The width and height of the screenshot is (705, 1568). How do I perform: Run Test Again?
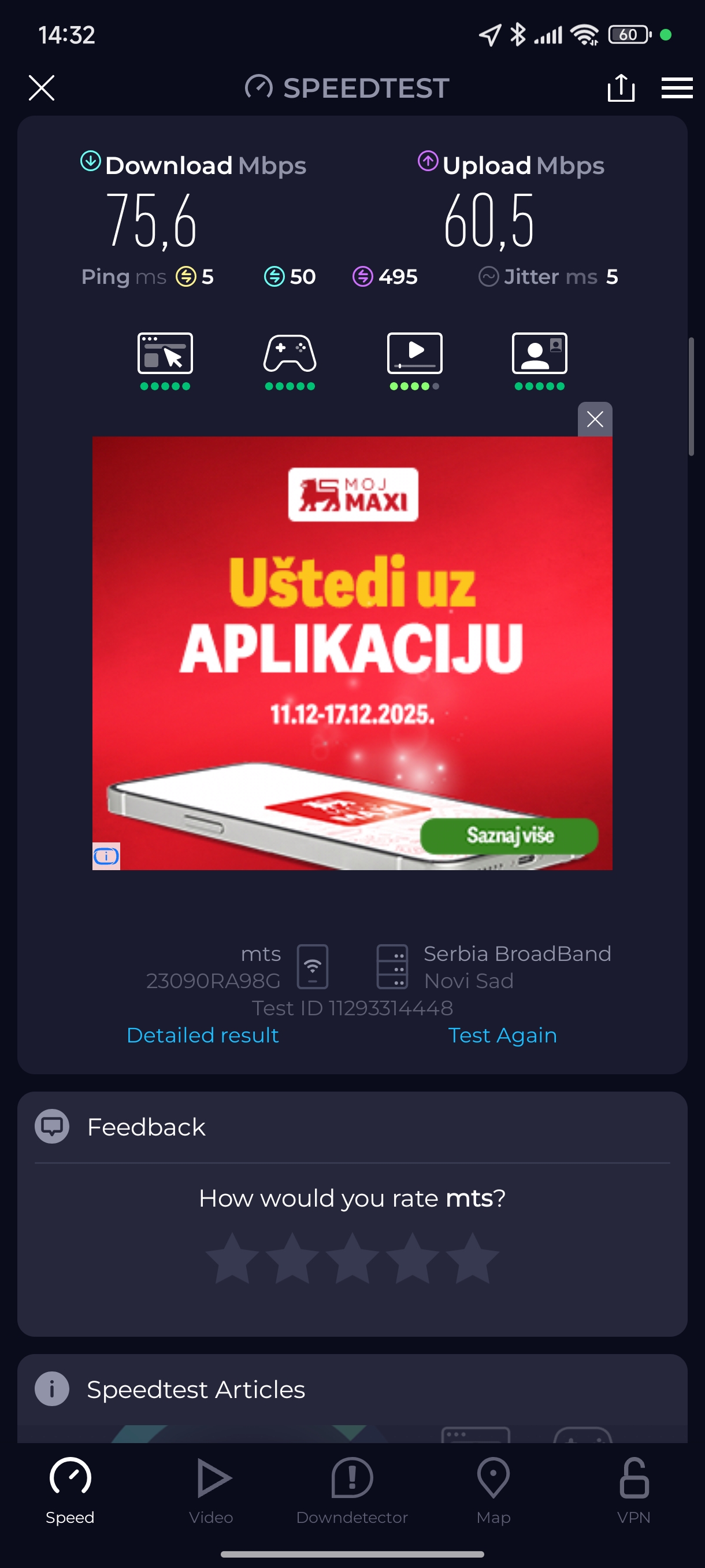[x=502, y=1035]
